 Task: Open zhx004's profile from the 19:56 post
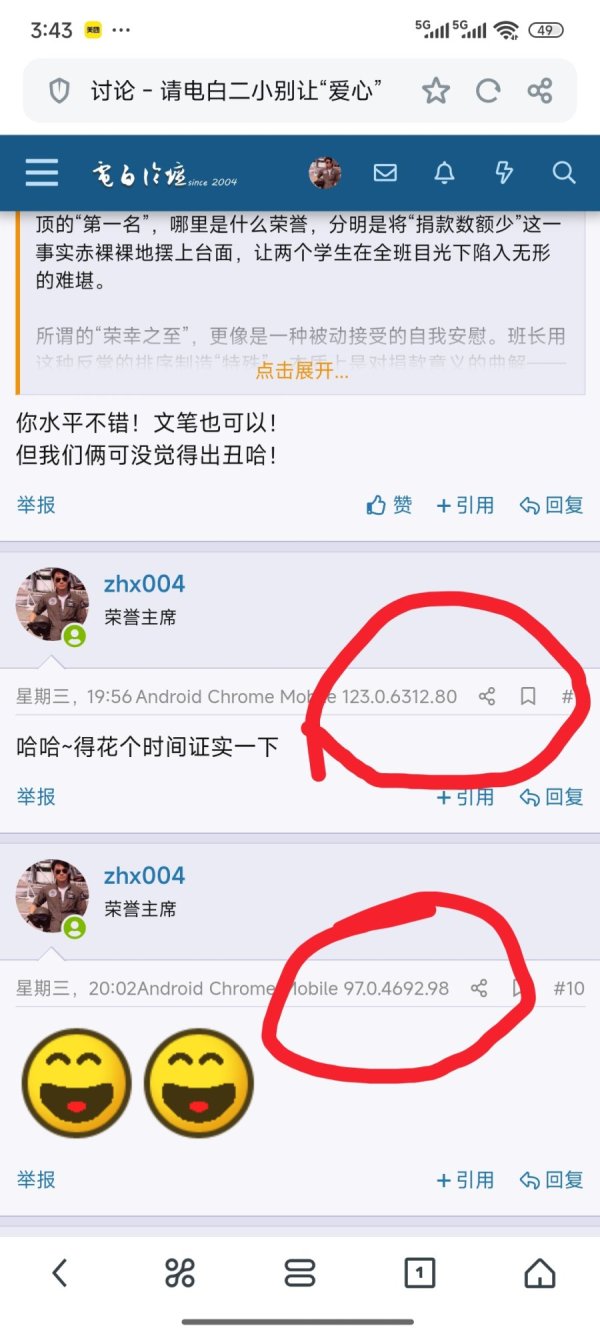[x=144, y=584]
